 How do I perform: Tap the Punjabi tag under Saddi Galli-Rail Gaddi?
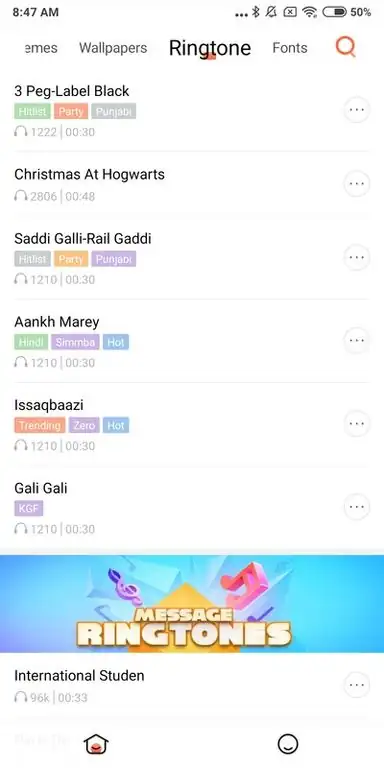(x=114, y=259)
